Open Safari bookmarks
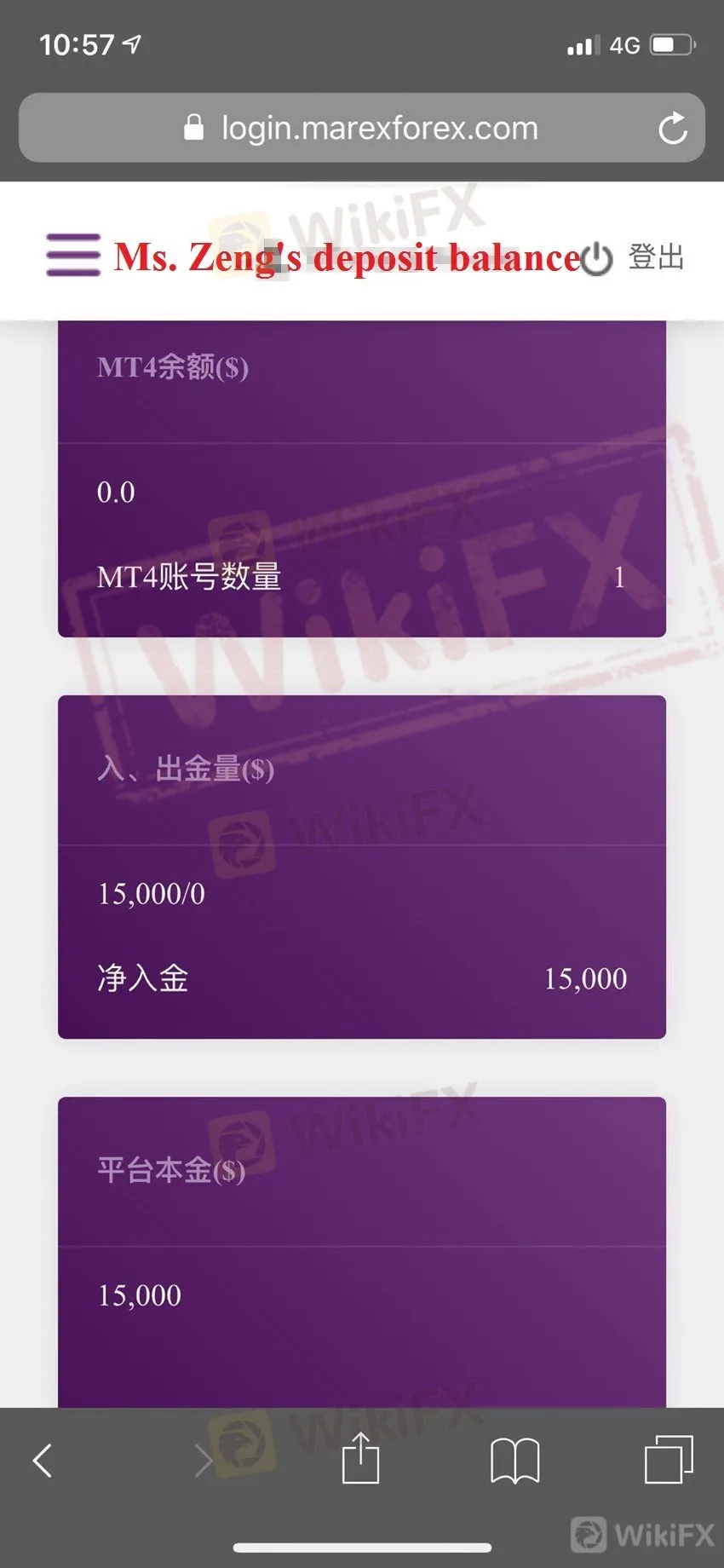The height and width of the screenshot is (1568, 724). point(514,1460)
